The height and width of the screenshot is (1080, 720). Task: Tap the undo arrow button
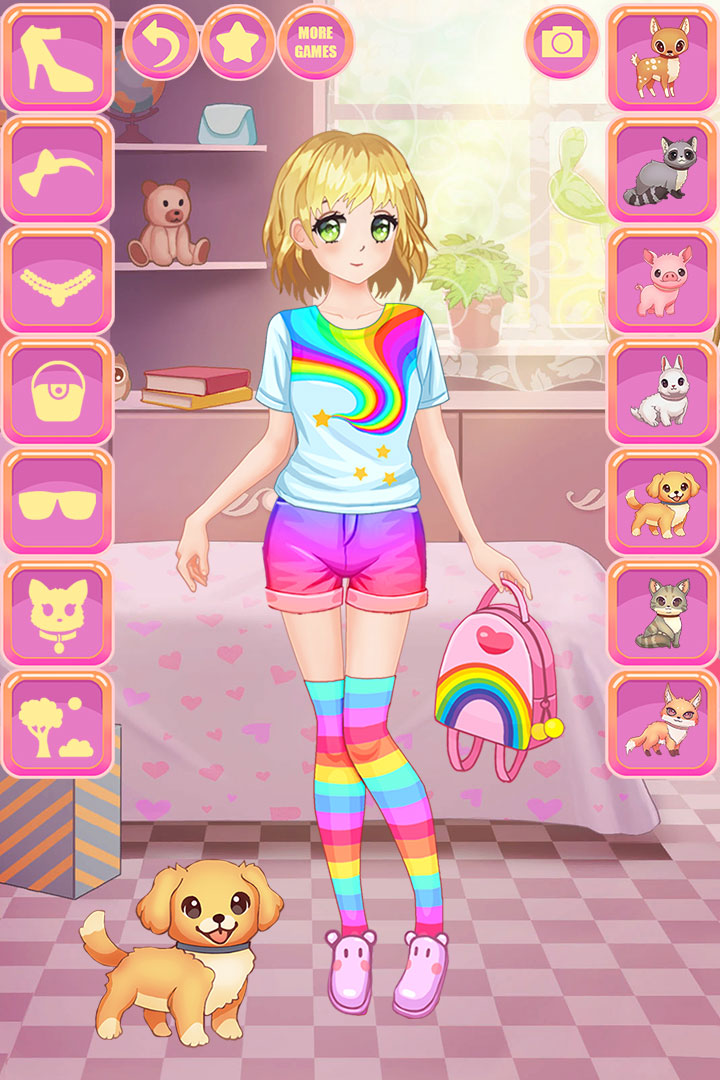[161, 42]
